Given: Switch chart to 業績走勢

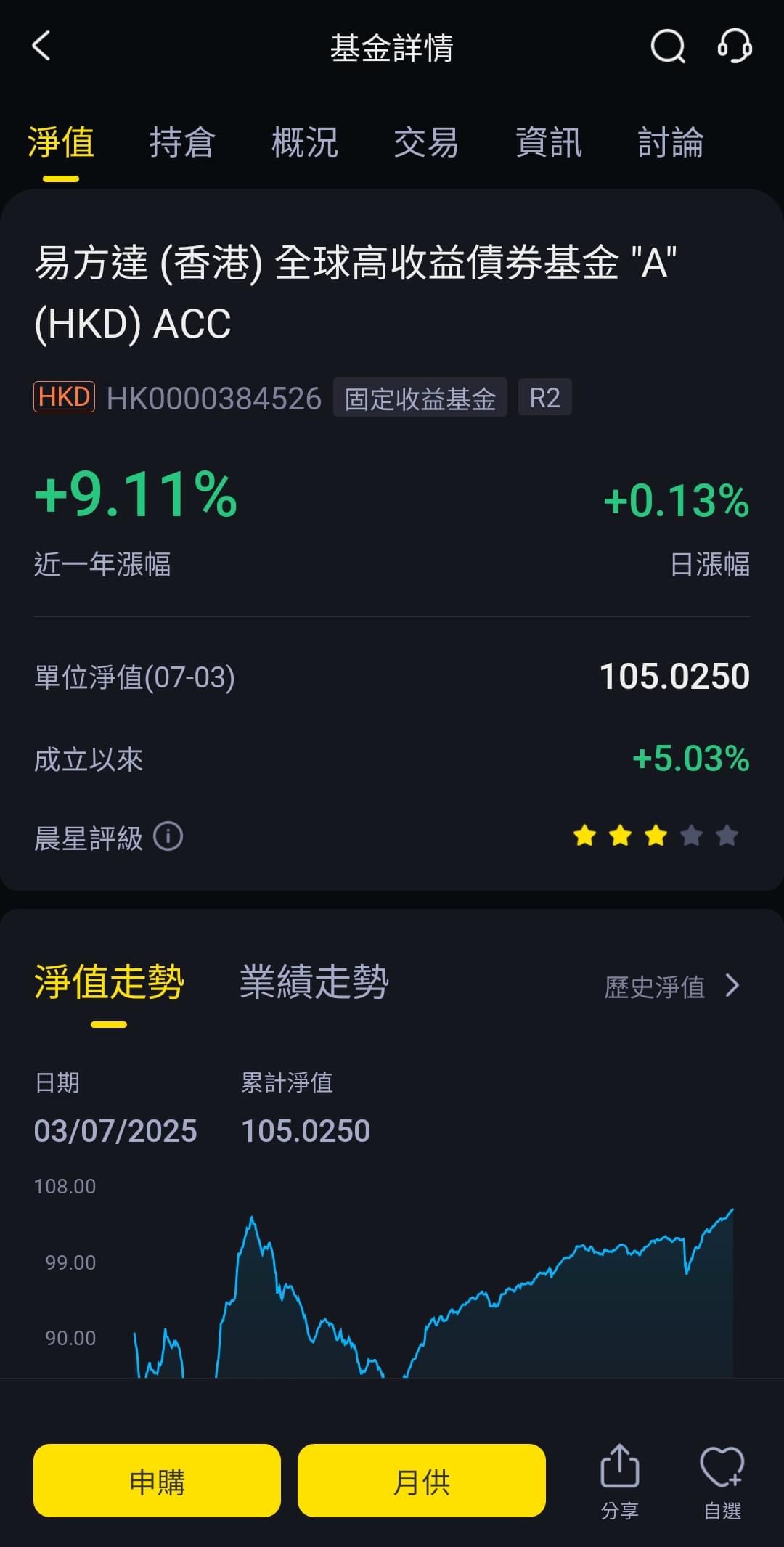Looking at the screenshot, I should coord(314,981).
